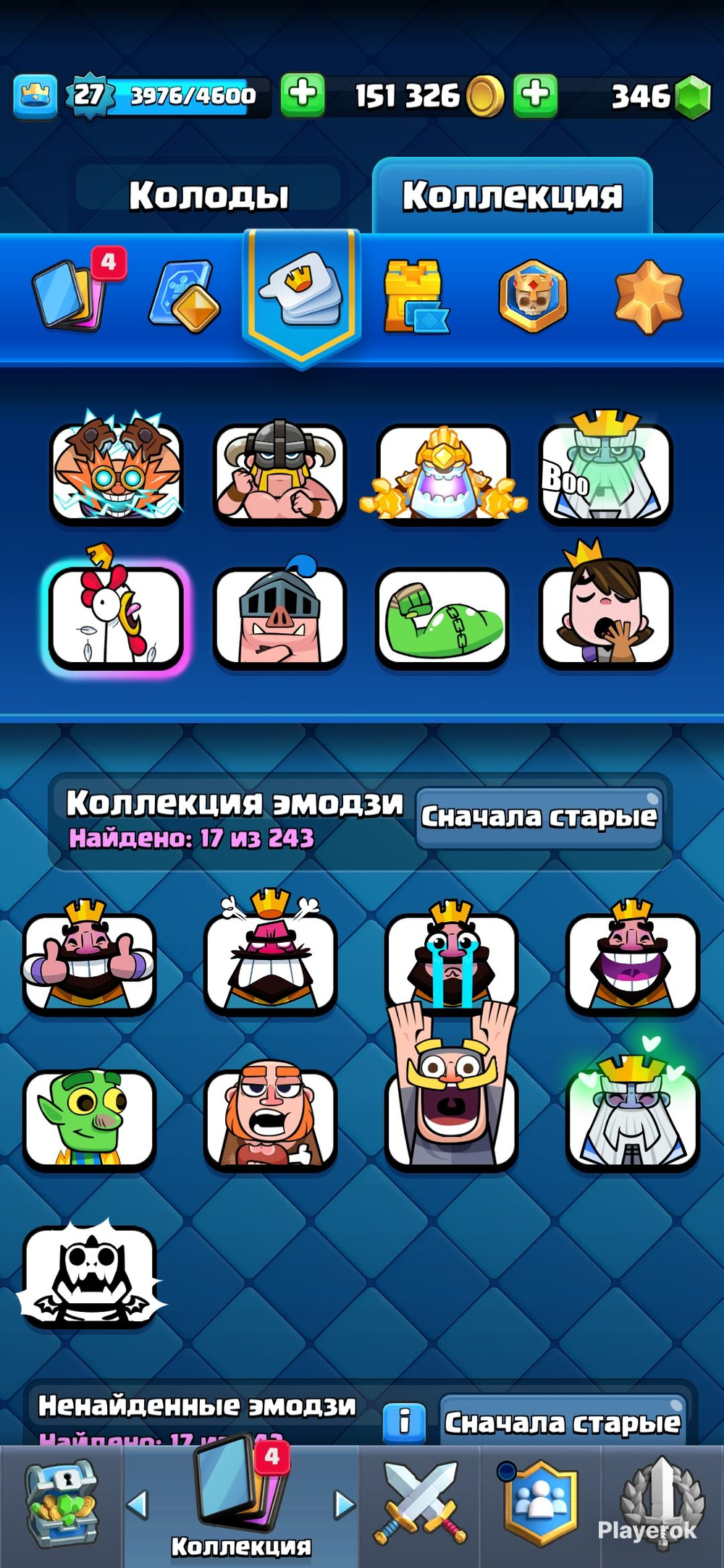Tap the thumbs up king emote
Viewport: 724px width, 1568px height.
(x=89, y=957)
